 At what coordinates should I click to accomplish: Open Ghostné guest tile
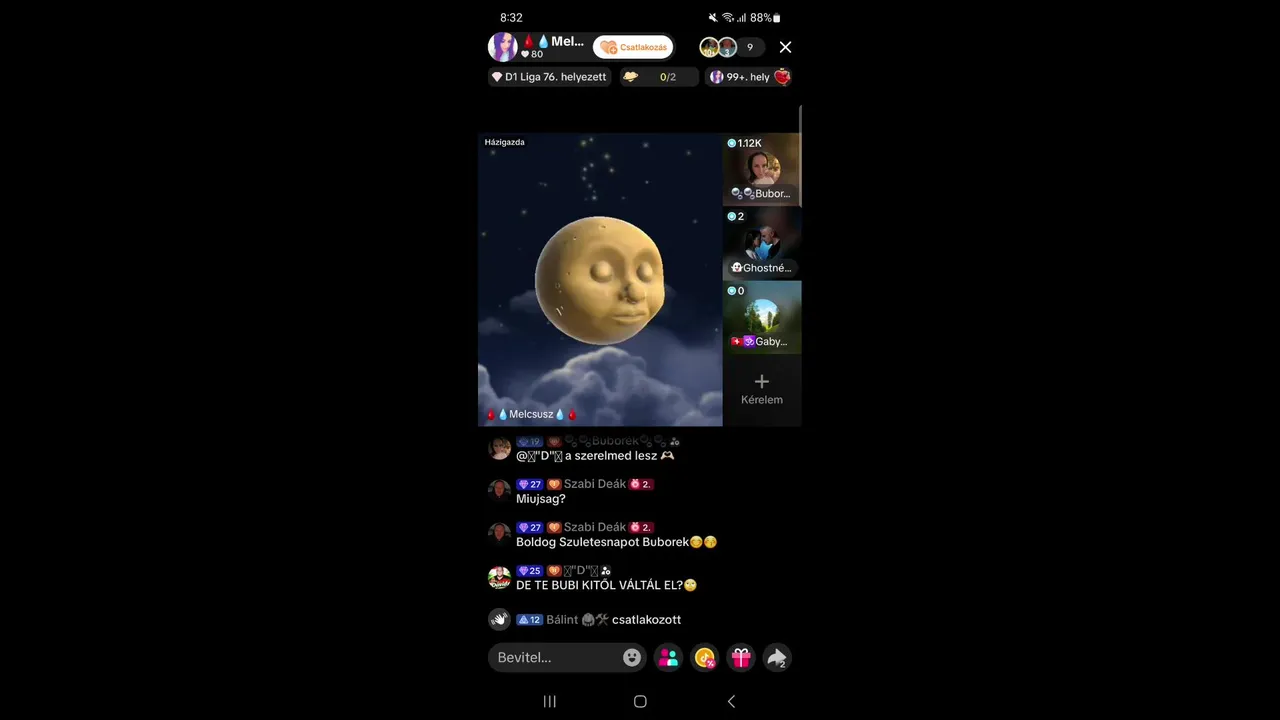coord(762,243)
